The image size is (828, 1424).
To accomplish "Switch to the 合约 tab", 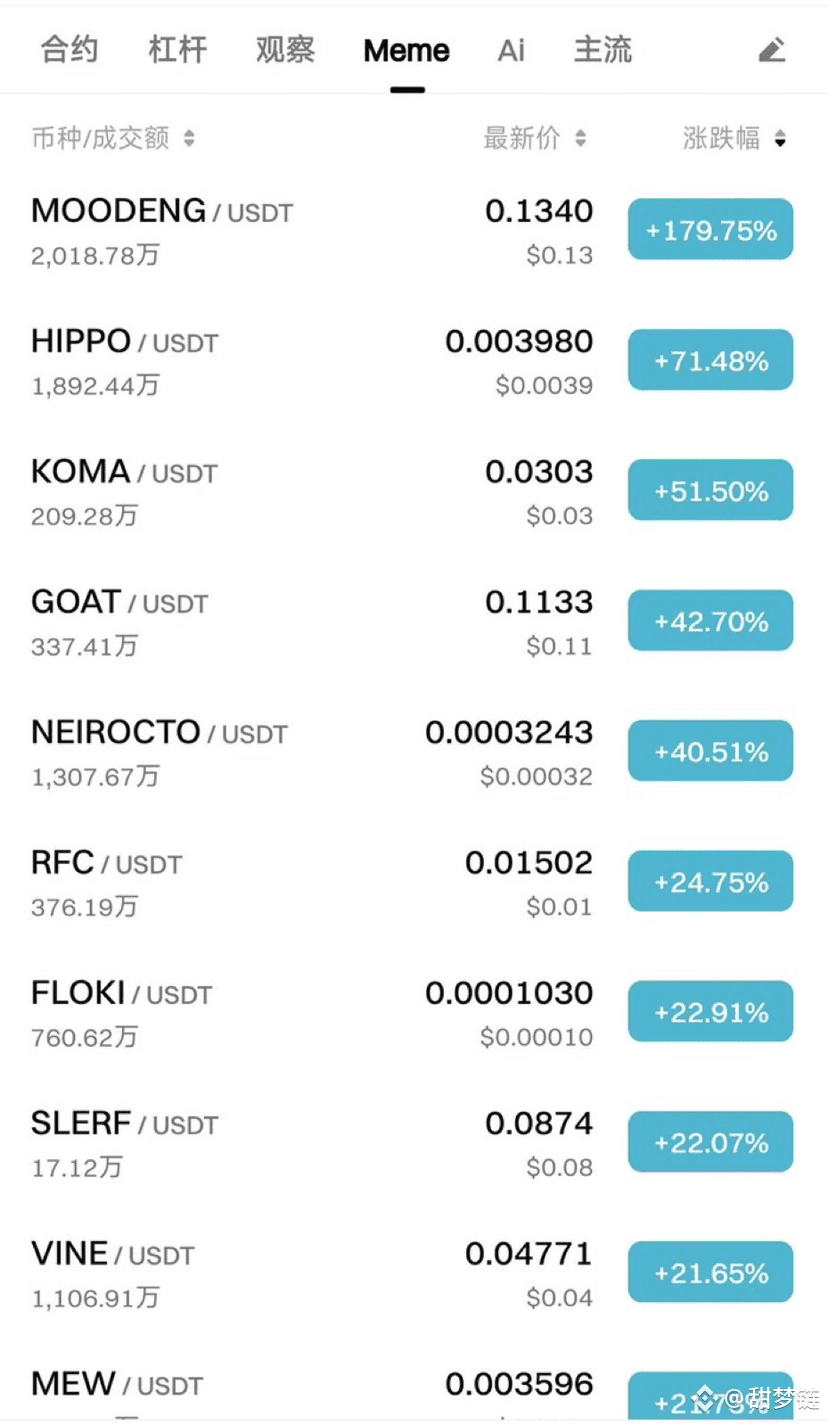I will tap(67, 49).
